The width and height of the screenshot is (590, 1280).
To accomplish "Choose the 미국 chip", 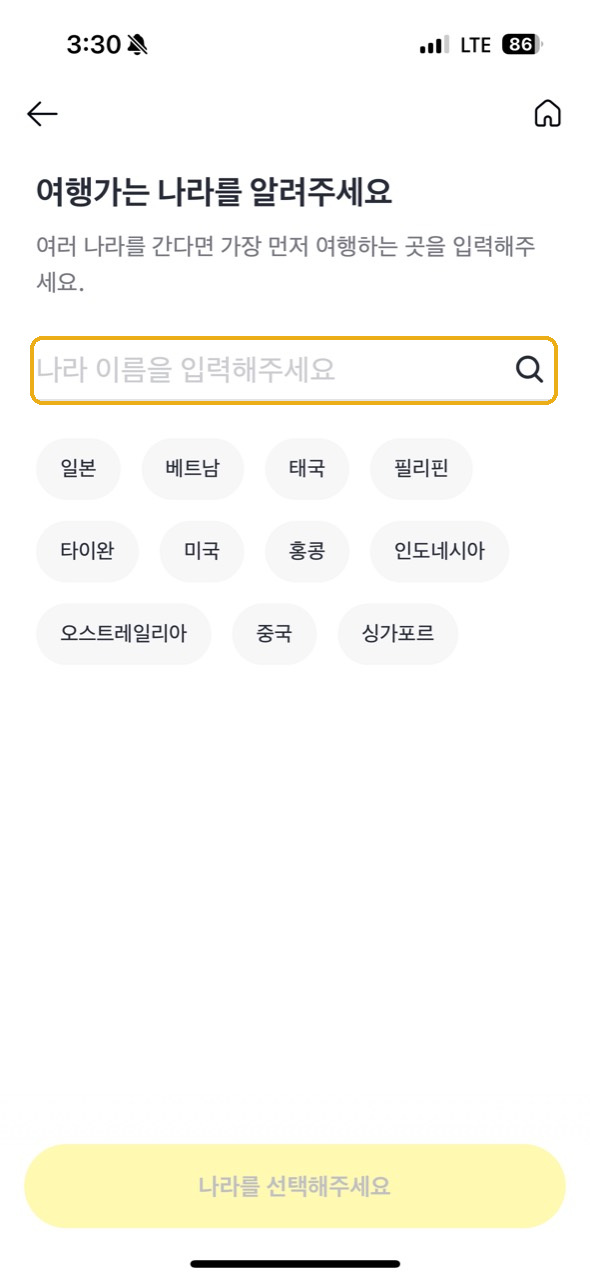I will tap(202, 551).
